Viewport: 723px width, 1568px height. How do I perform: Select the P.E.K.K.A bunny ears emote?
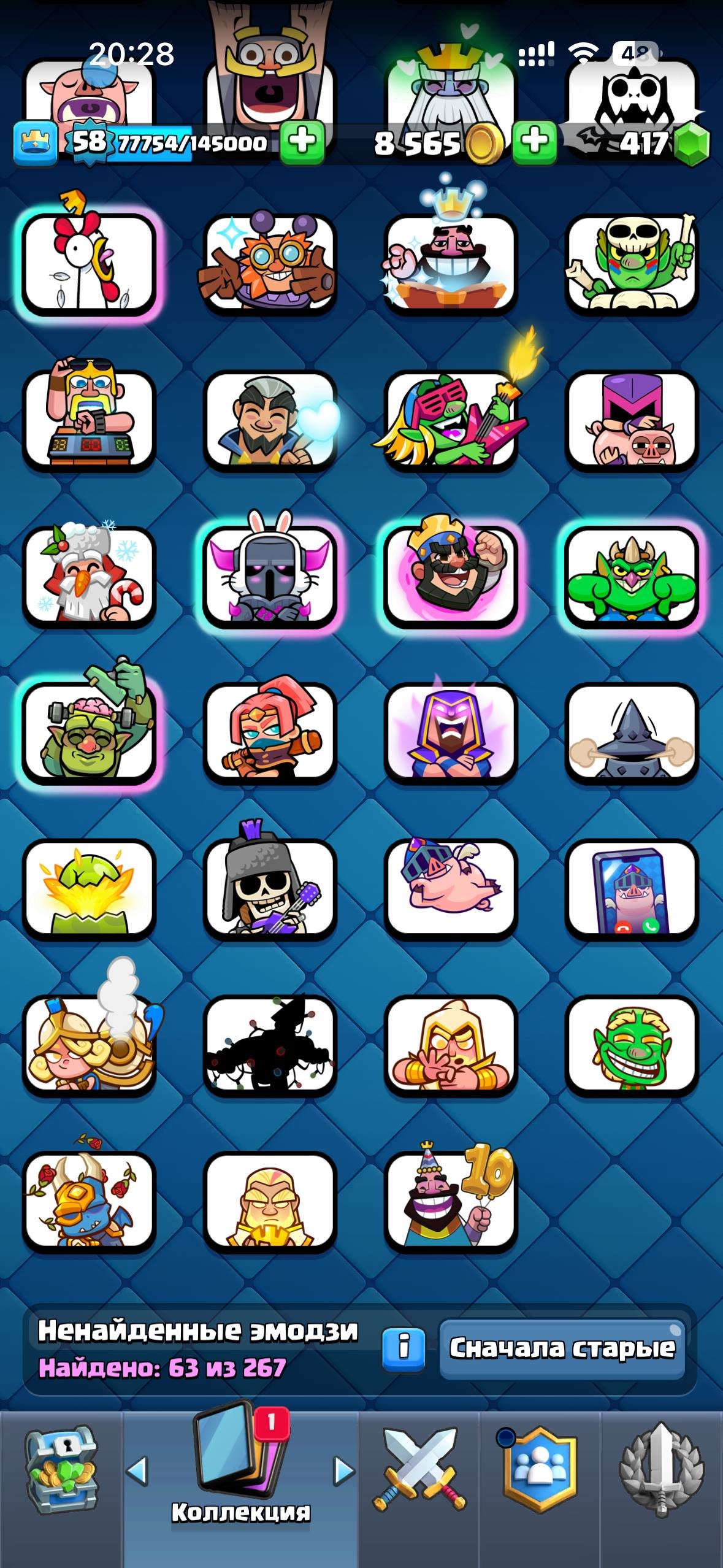point(270,575)
